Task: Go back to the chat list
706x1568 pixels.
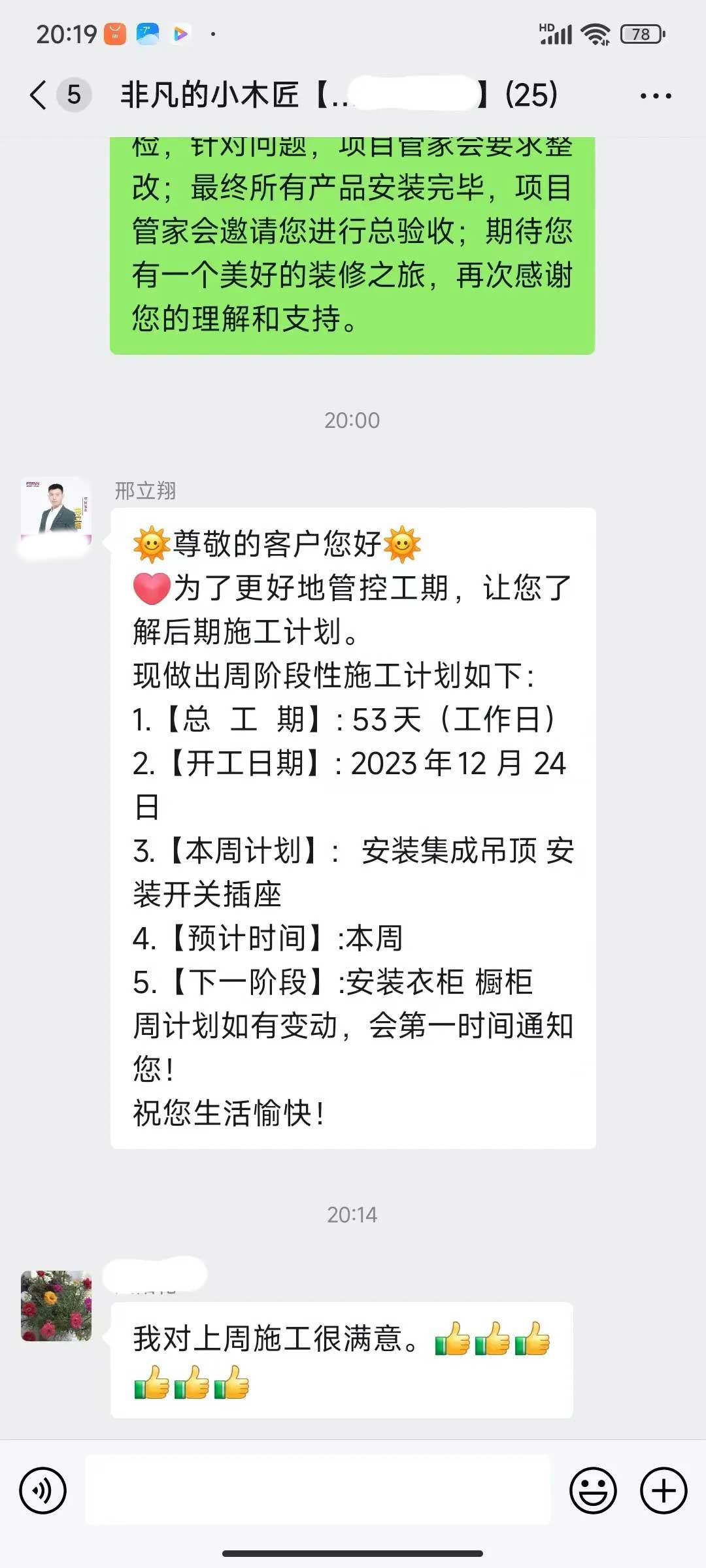Action: pos(39,95)
